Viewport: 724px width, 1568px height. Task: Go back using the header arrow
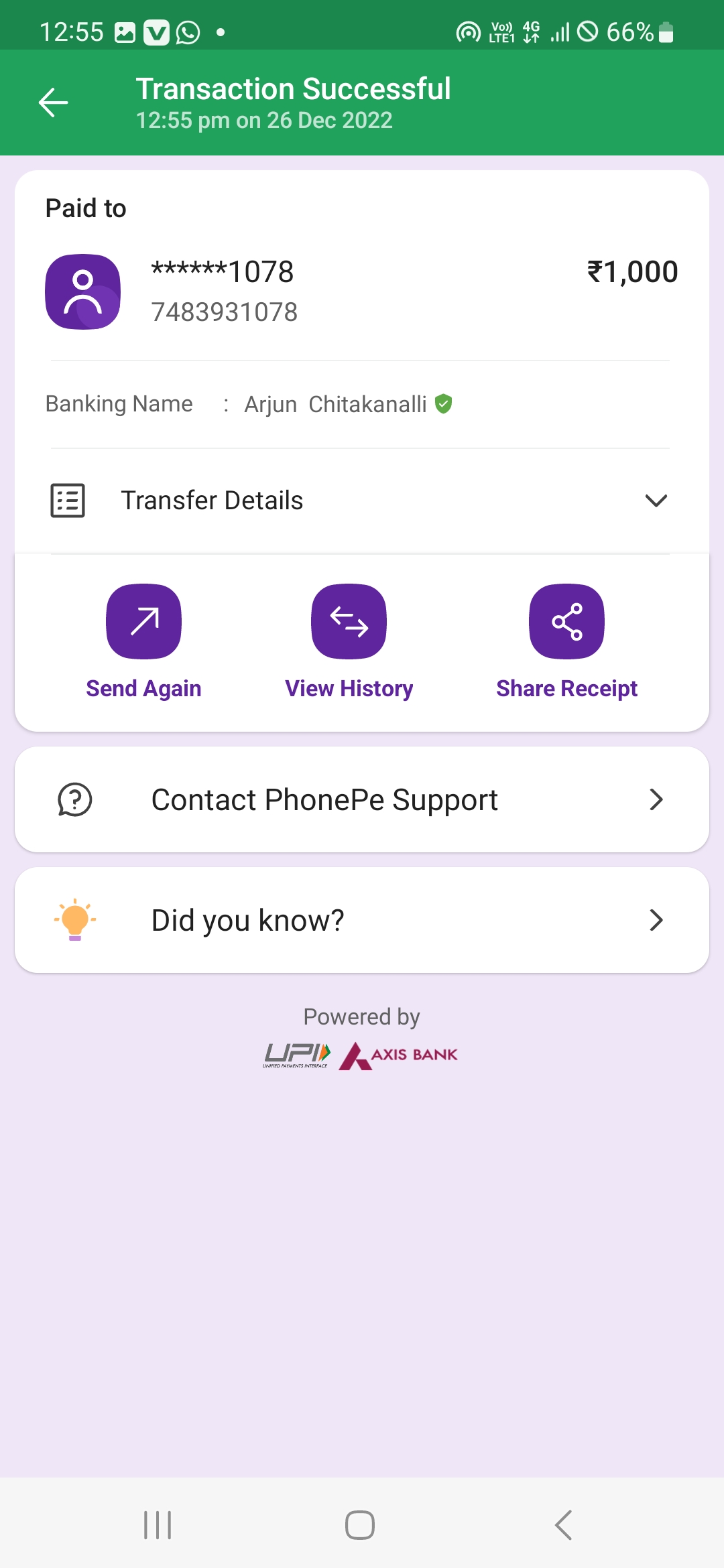[53, 103]
